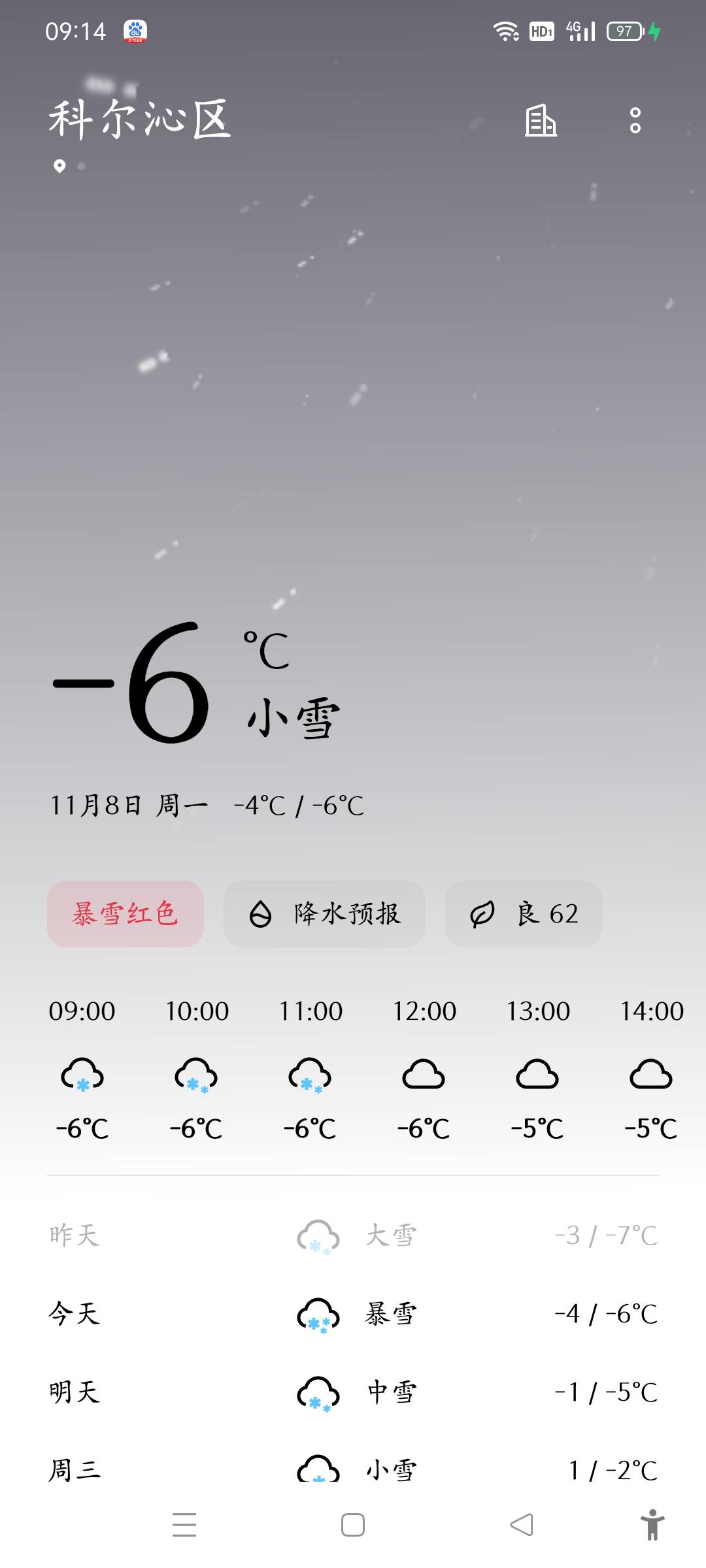
Task: Tap the location pin under 科尔沁区
Action: 59,165
